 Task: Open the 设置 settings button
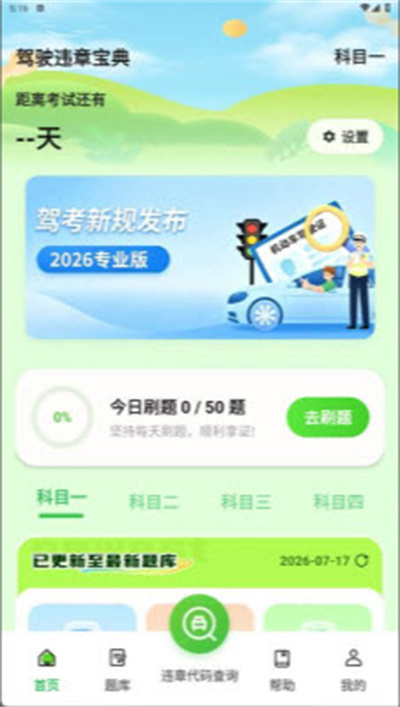(x=345, y=137)
